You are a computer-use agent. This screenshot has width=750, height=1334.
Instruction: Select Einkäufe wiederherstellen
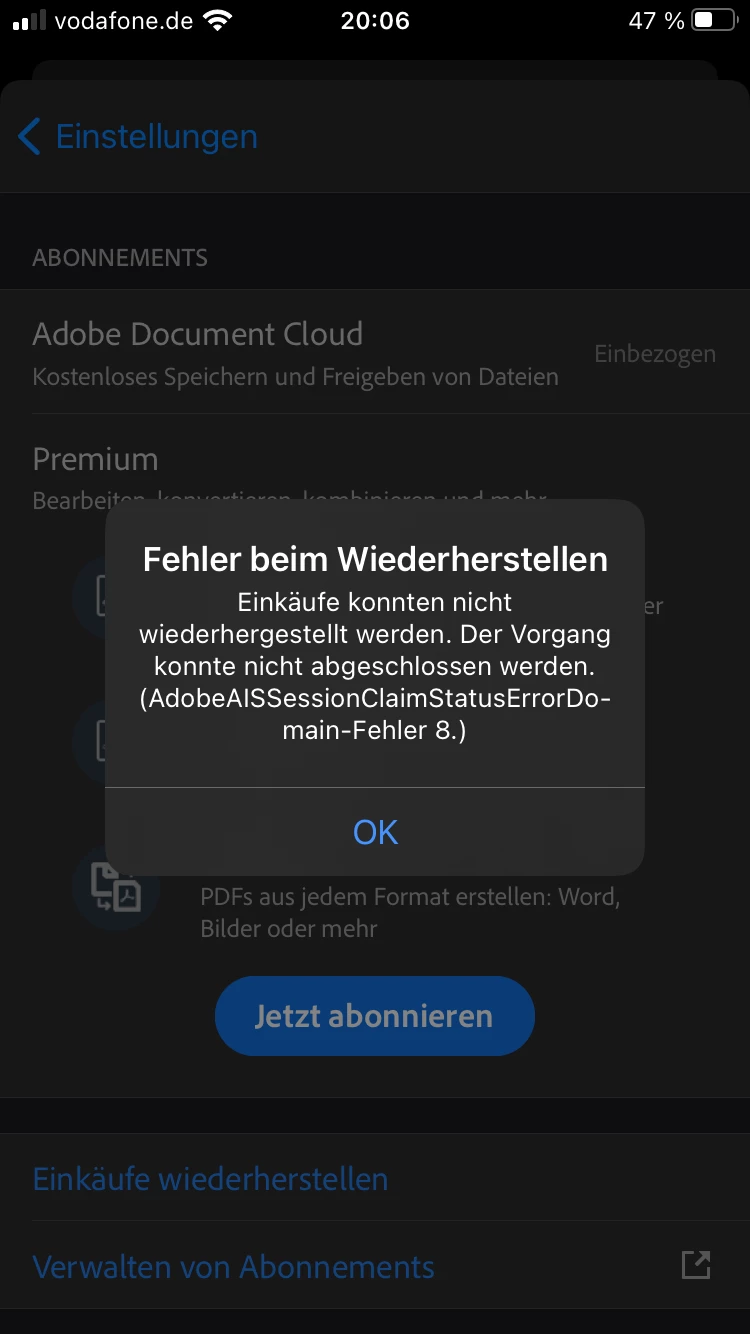pos(210,1179)
